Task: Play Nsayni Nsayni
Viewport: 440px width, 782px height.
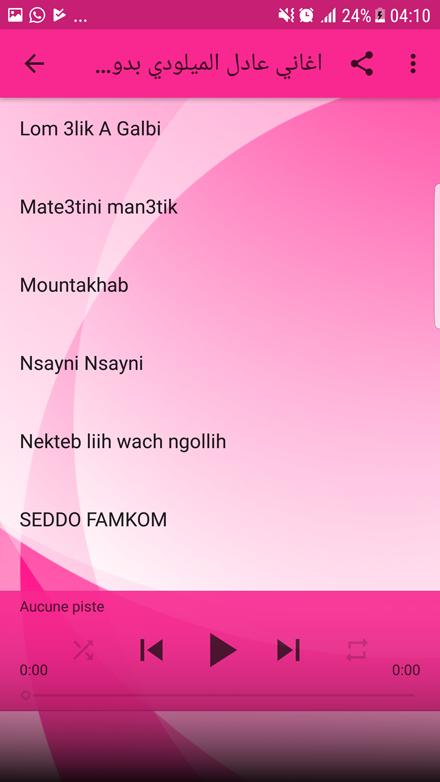Action: point(220,364)
